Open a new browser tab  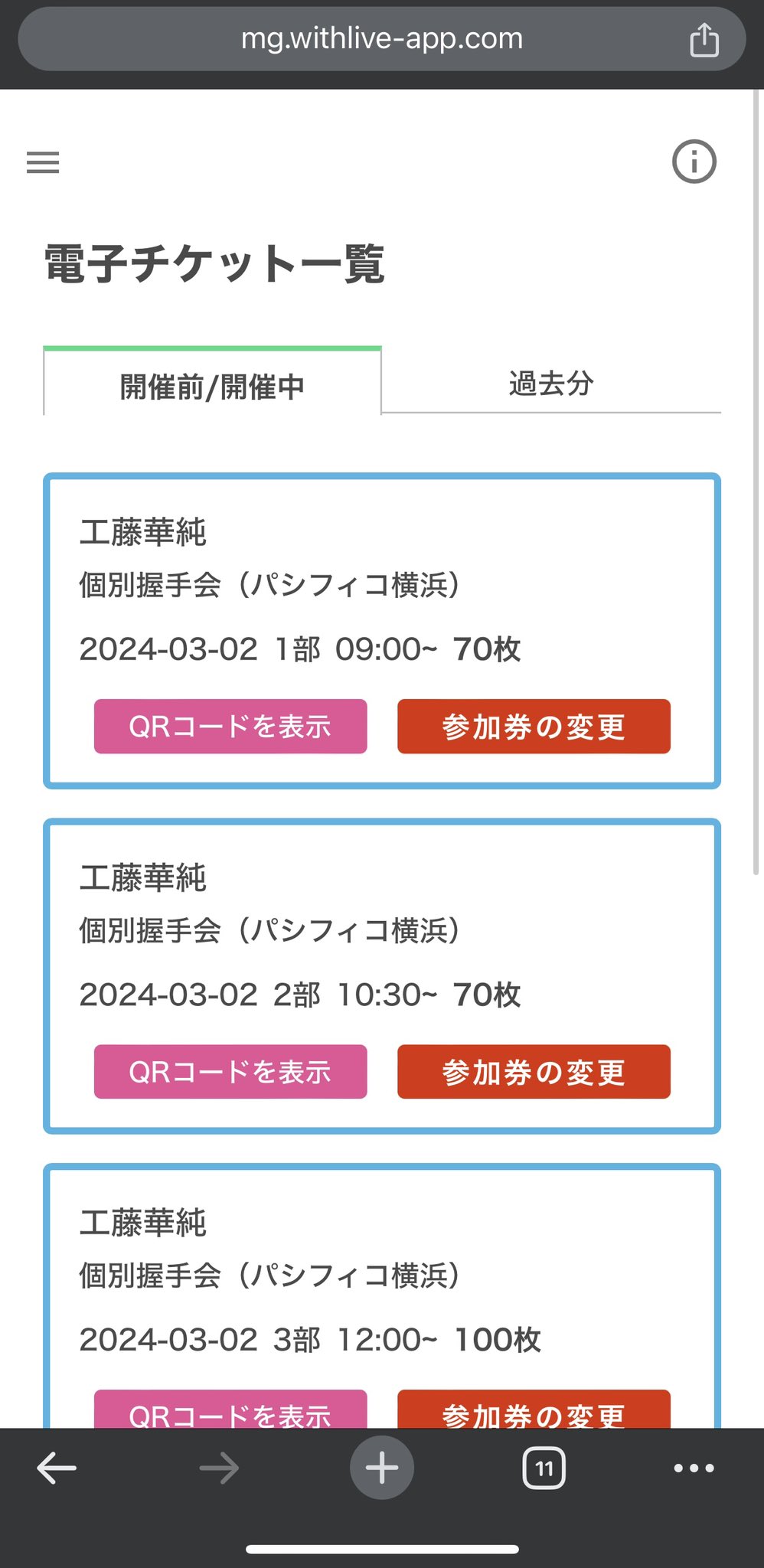(x=382, y=1468)
